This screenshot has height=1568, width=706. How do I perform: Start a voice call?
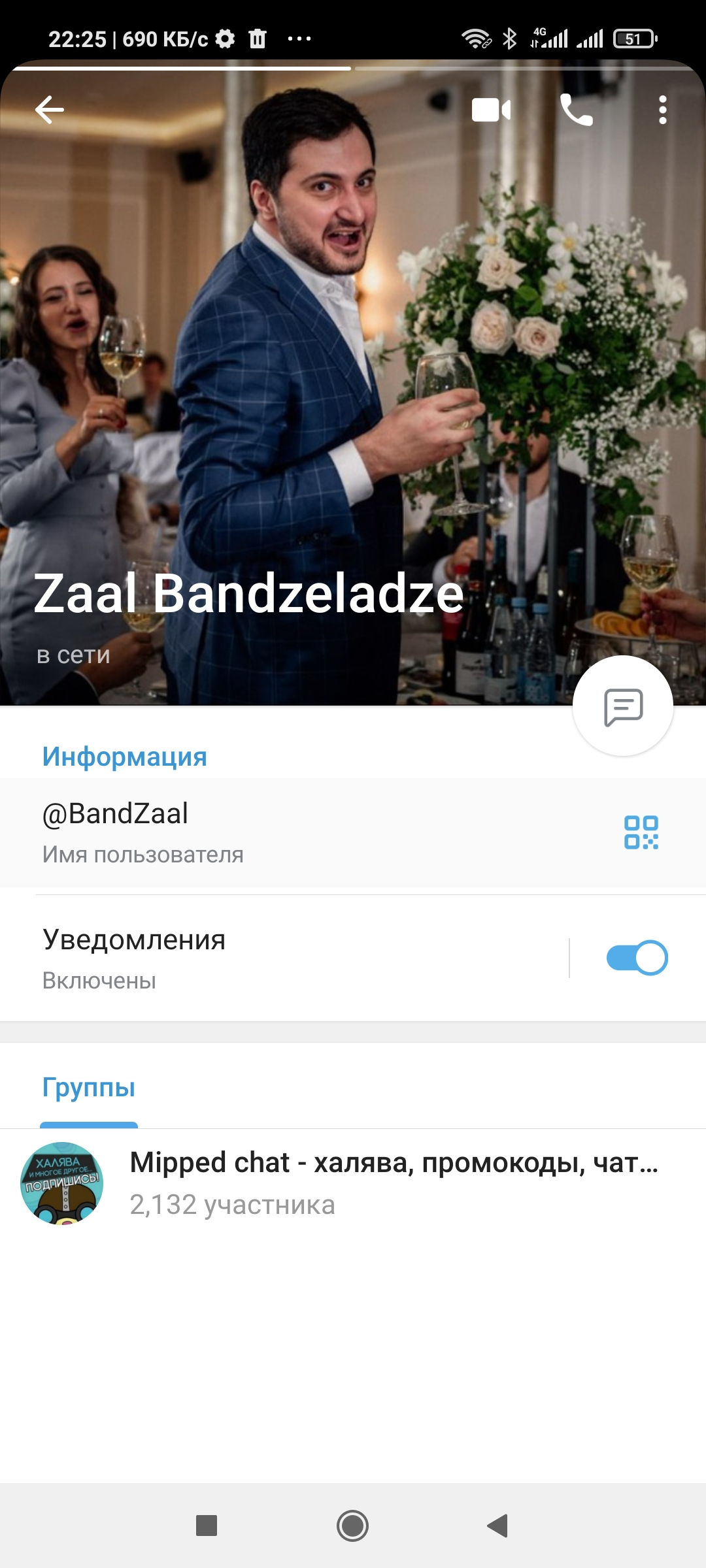click(577, 110)
